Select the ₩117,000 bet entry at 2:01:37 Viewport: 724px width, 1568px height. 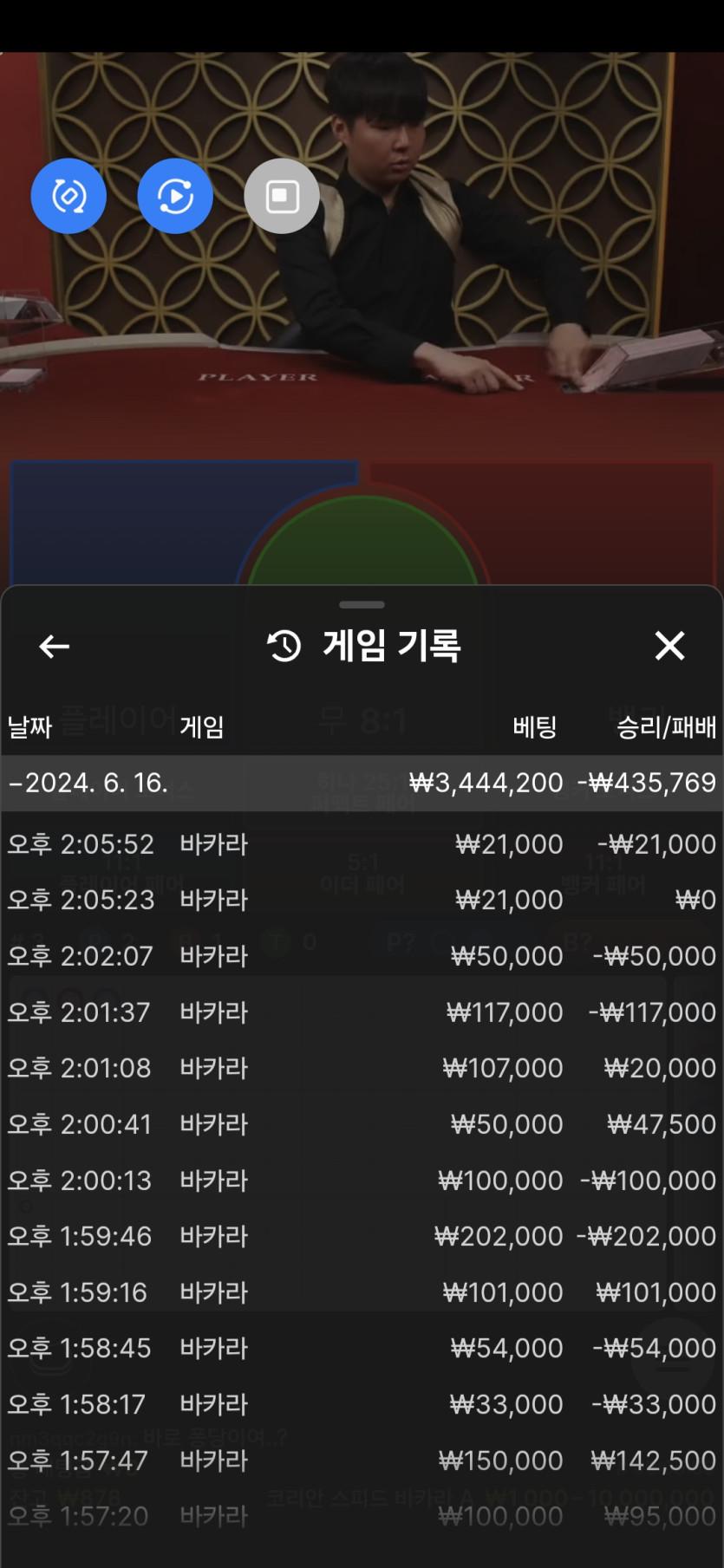pos(362,1012)
